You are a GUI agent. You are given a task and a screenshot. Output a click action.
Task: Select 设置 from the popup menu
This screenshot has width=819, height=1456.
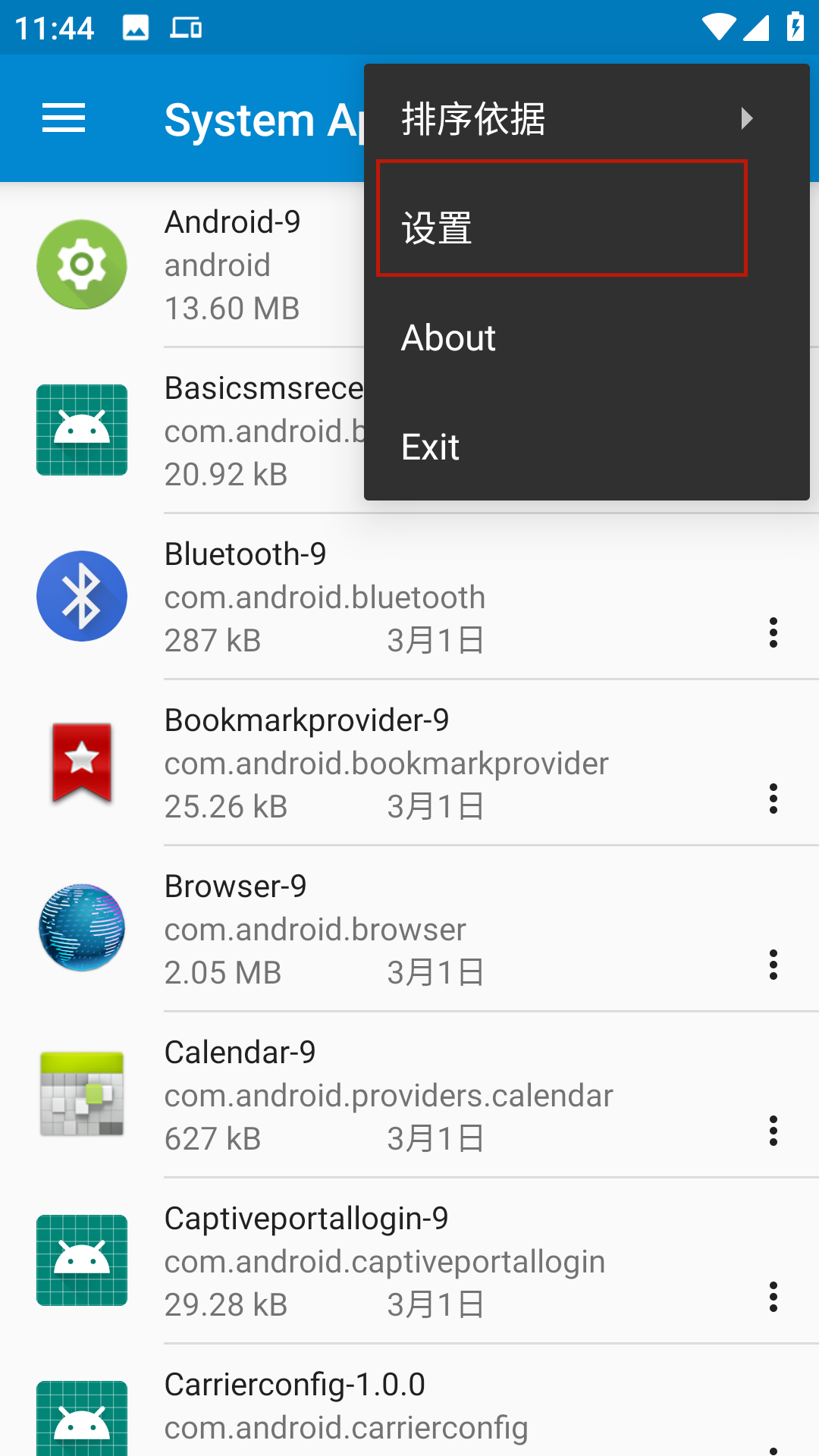click(561, 227)
